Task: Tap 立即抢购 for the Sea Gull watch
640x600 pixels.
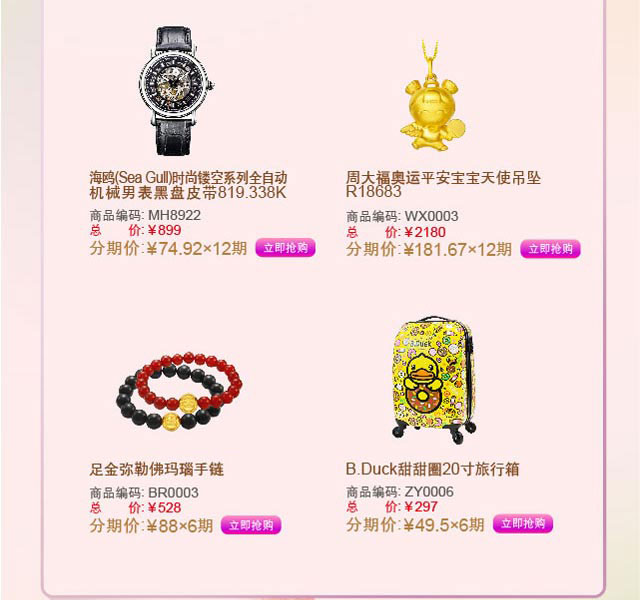Action: coord(285,249)
